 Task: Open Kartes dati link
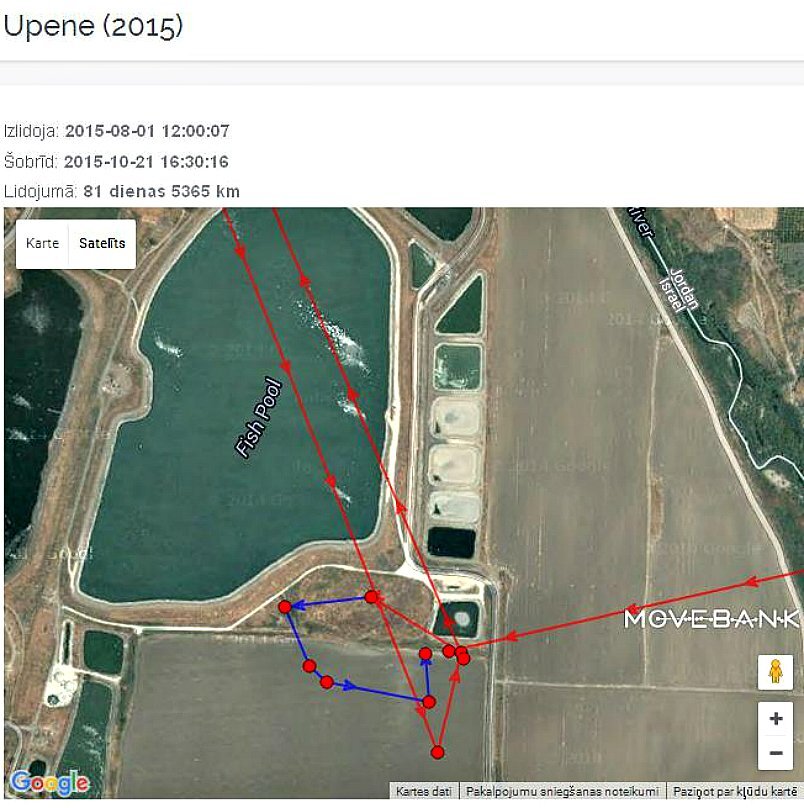pos(424,791)
